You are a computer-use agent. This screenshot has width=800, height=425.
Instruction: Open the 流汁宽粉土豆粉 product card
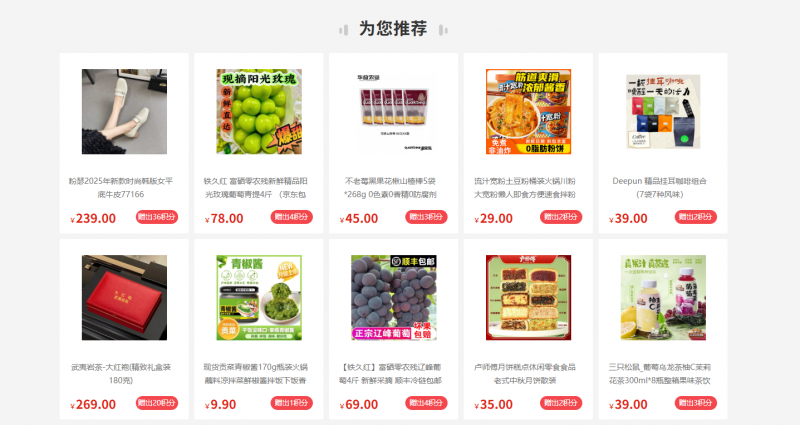[x=528, y=112]
